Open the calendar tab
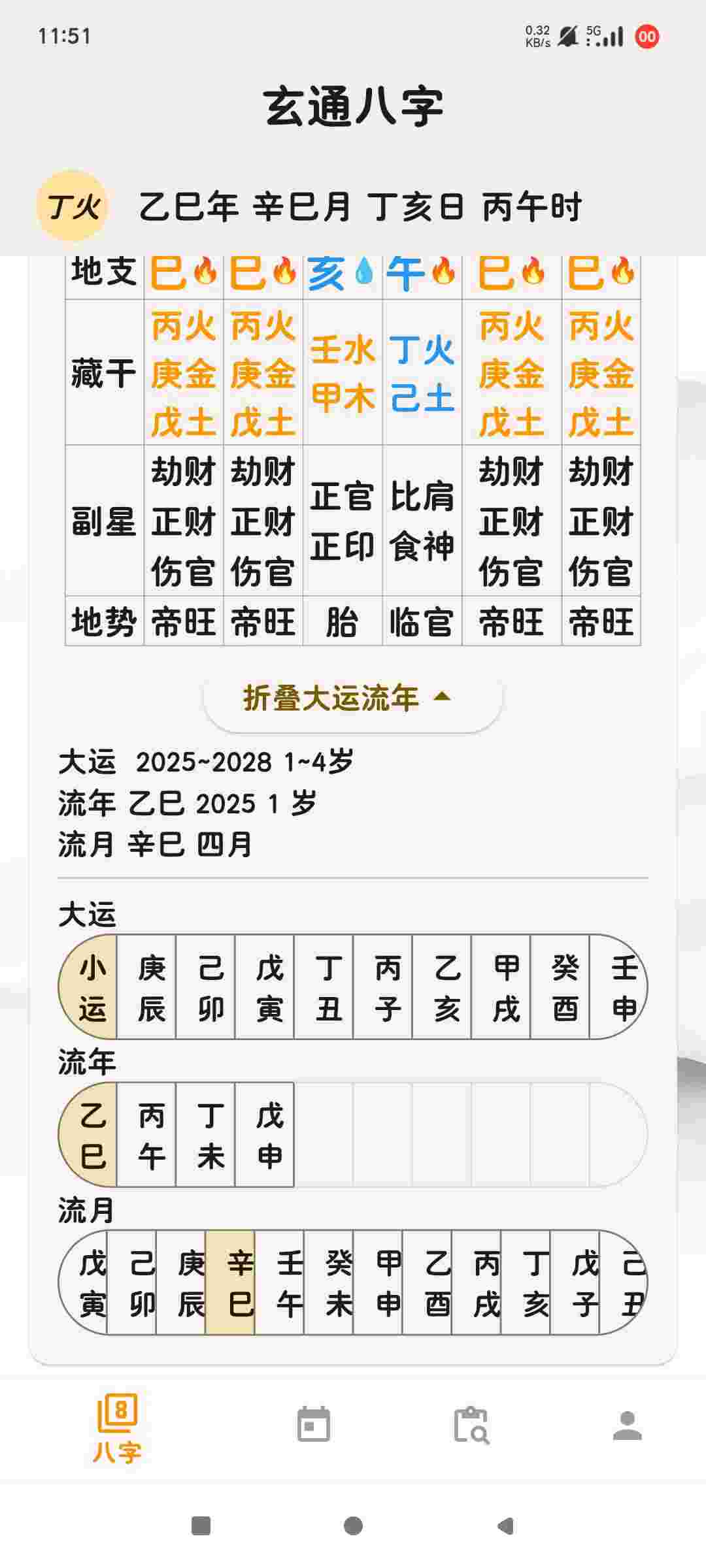This screenshot has height=1568, width=706. (x=313, y=1424)
